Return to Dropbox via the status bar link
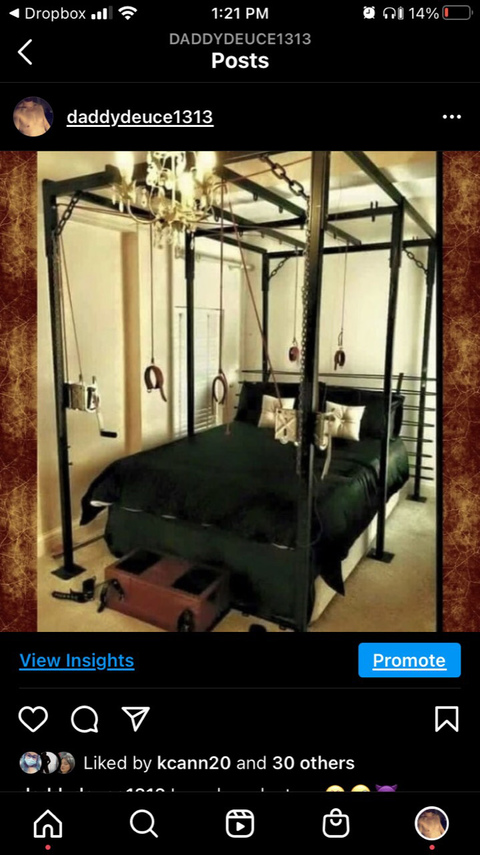 pos(48,14)
